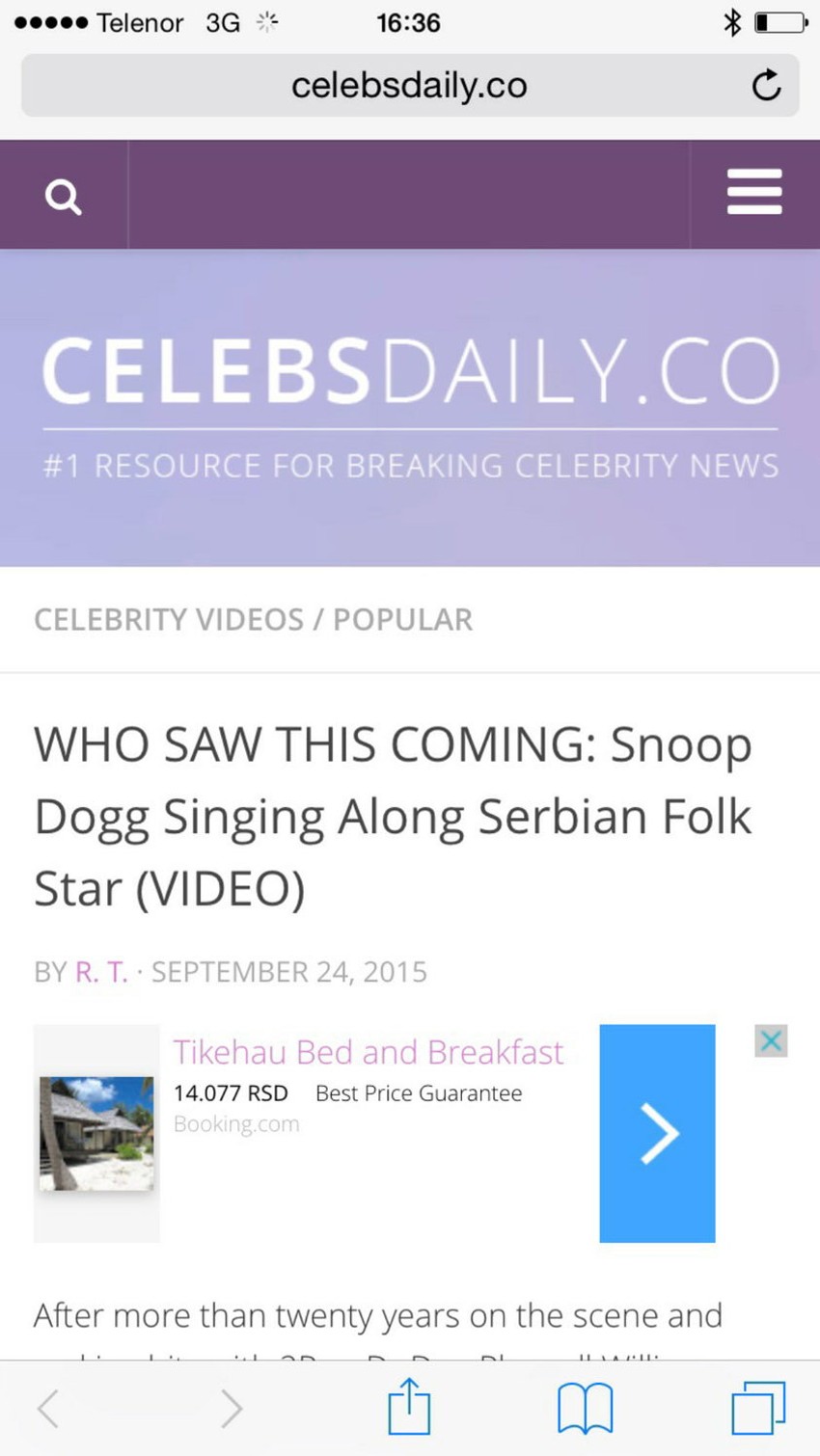820x1456 pixels.
Task: Reload the page
Action: click(766, 86)
